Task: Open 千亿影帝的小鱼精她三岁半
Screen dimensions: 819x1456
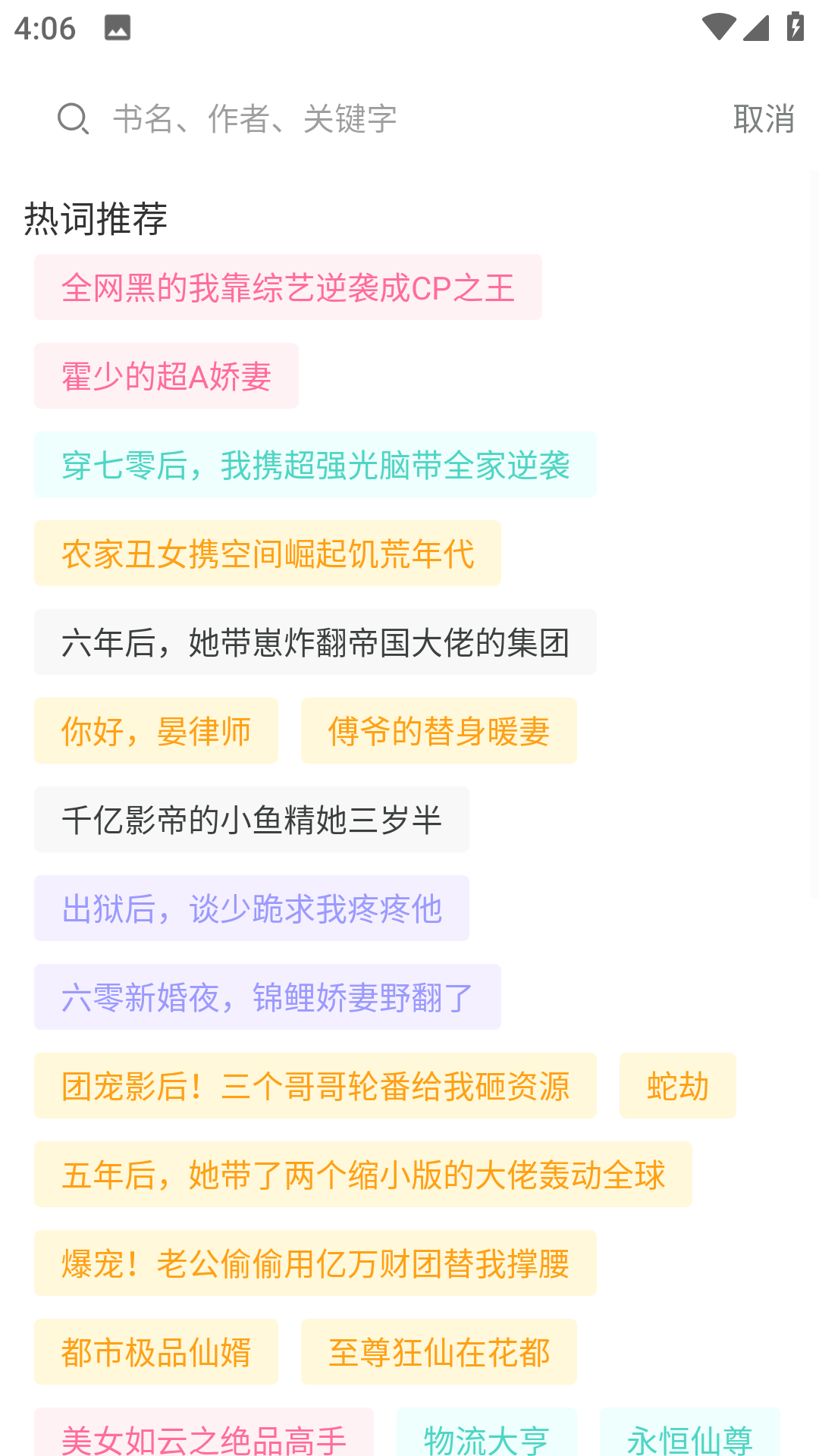Action: (251, 820)
